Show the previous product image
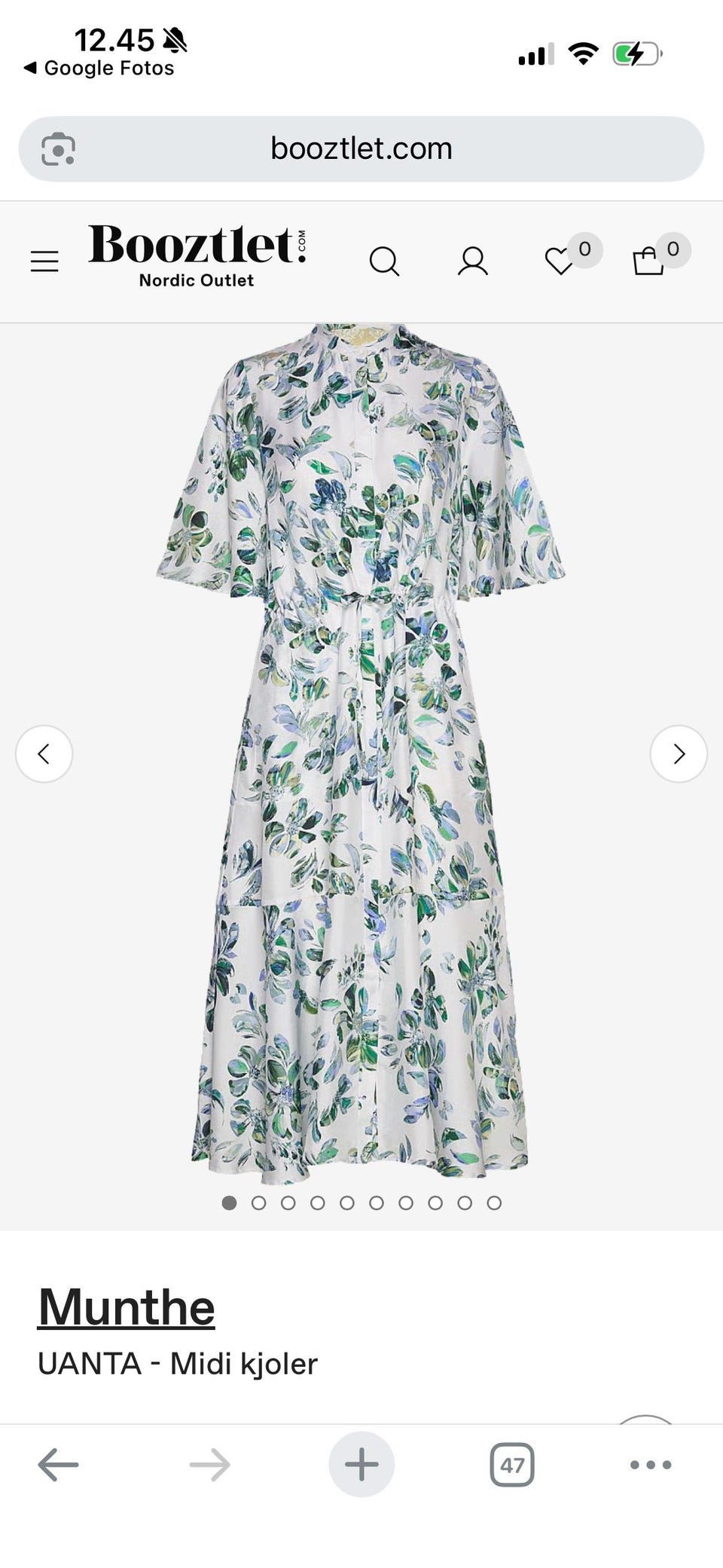723x1568 pixels. (44, 753)
